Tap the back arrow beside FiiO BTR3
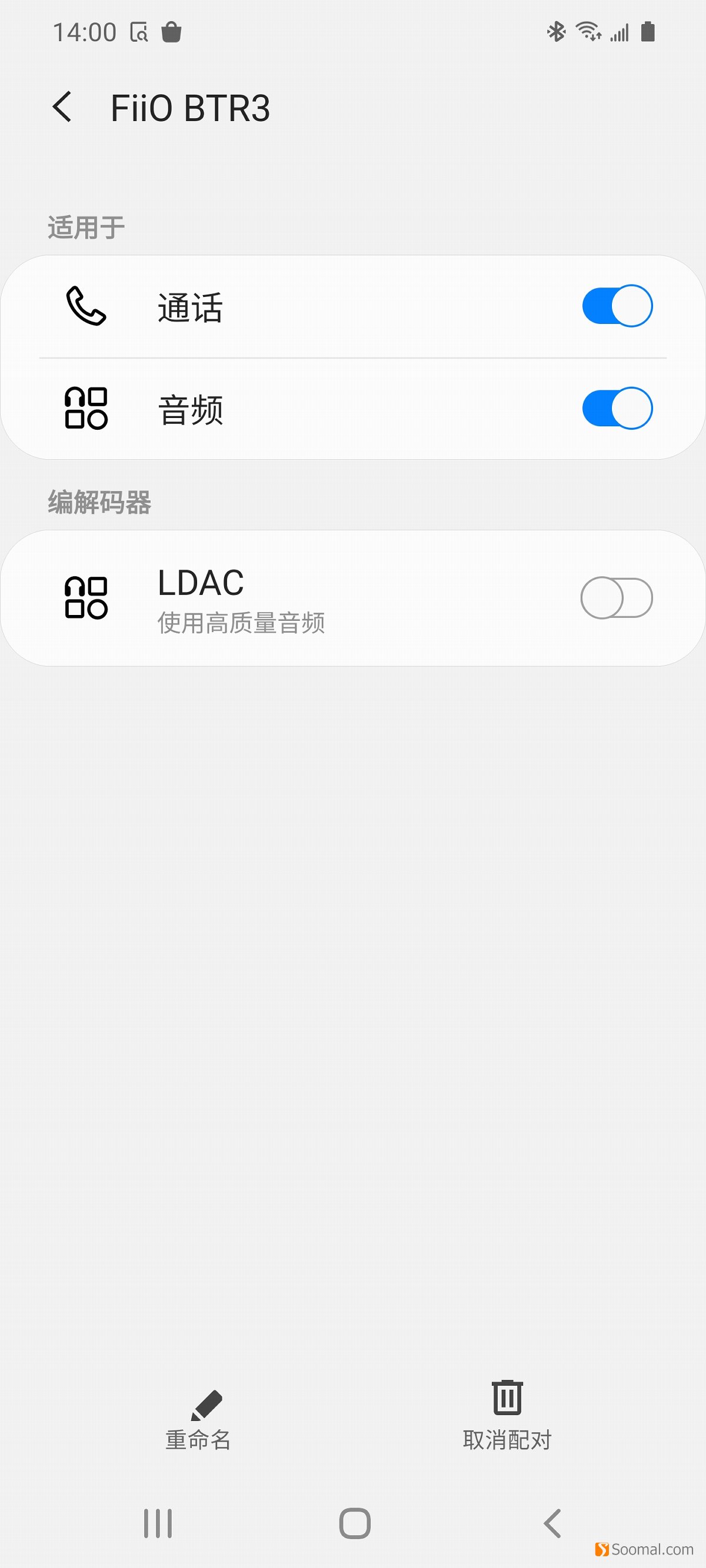Viewport: 706px width, 1568px height. coord(63,106)
